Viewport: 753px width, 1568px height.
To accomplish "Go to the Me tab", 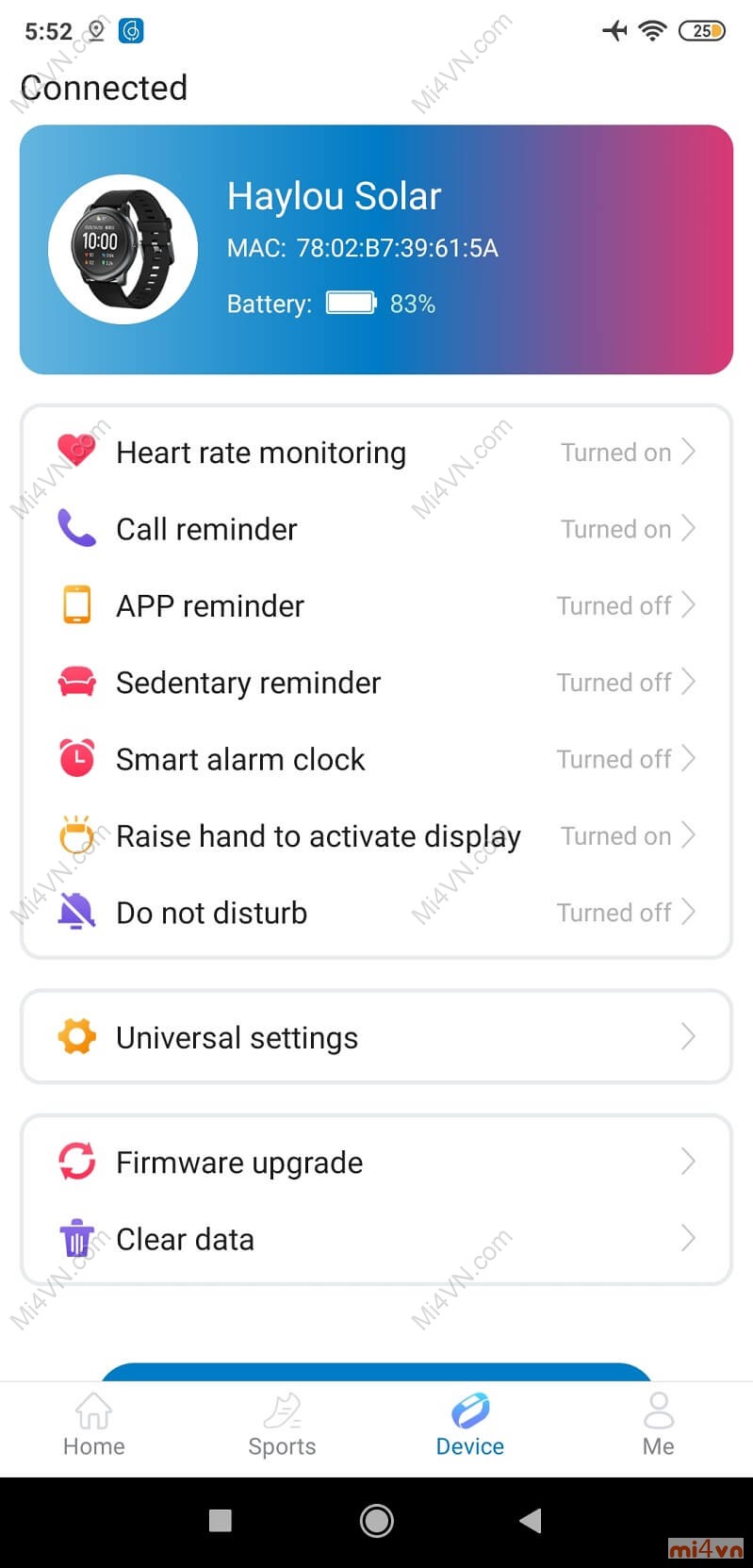I will 658,1426.
